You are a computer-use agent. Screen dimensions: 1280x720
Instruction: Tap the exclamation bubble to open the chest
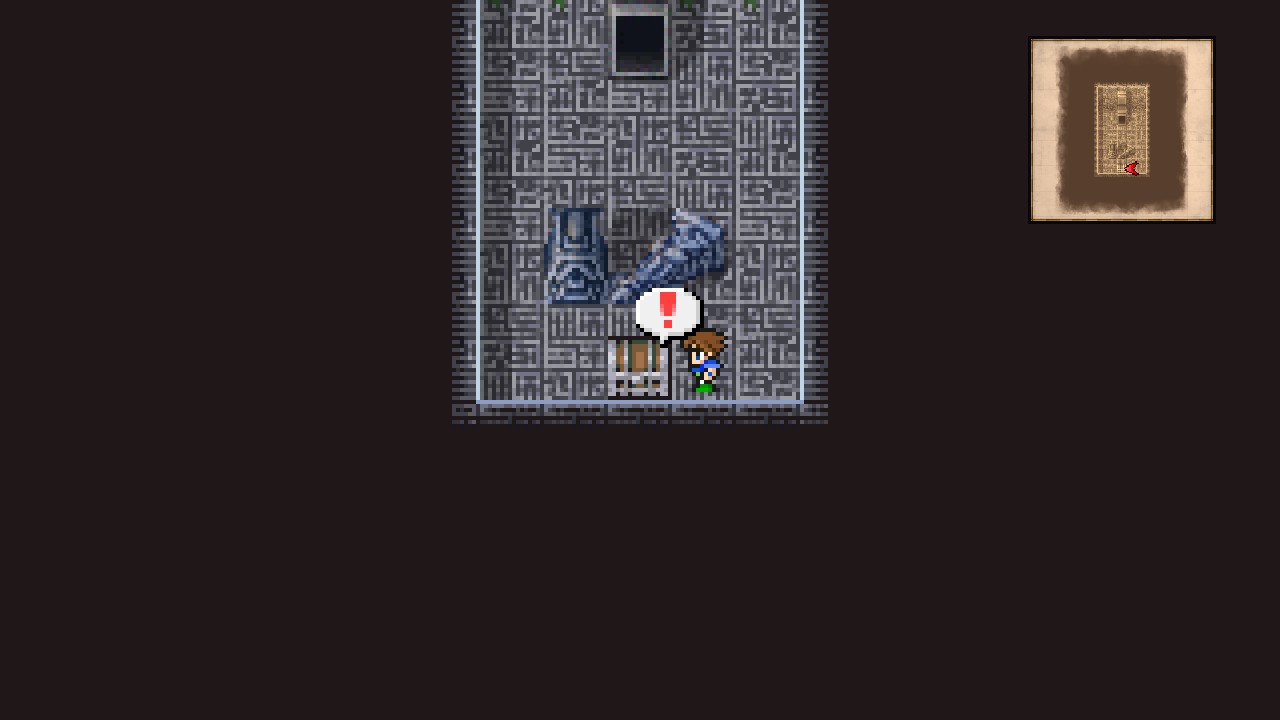[x=667, y=311]
